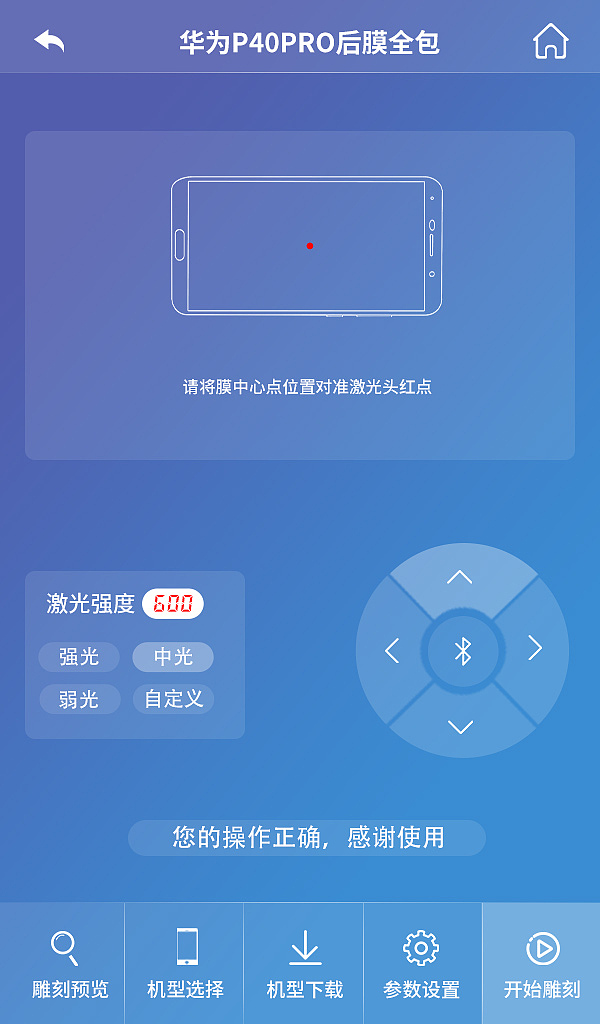This screenshot has height=1024, width=600.
Task: Open the home screen icon
Action: tap(550, 41)
